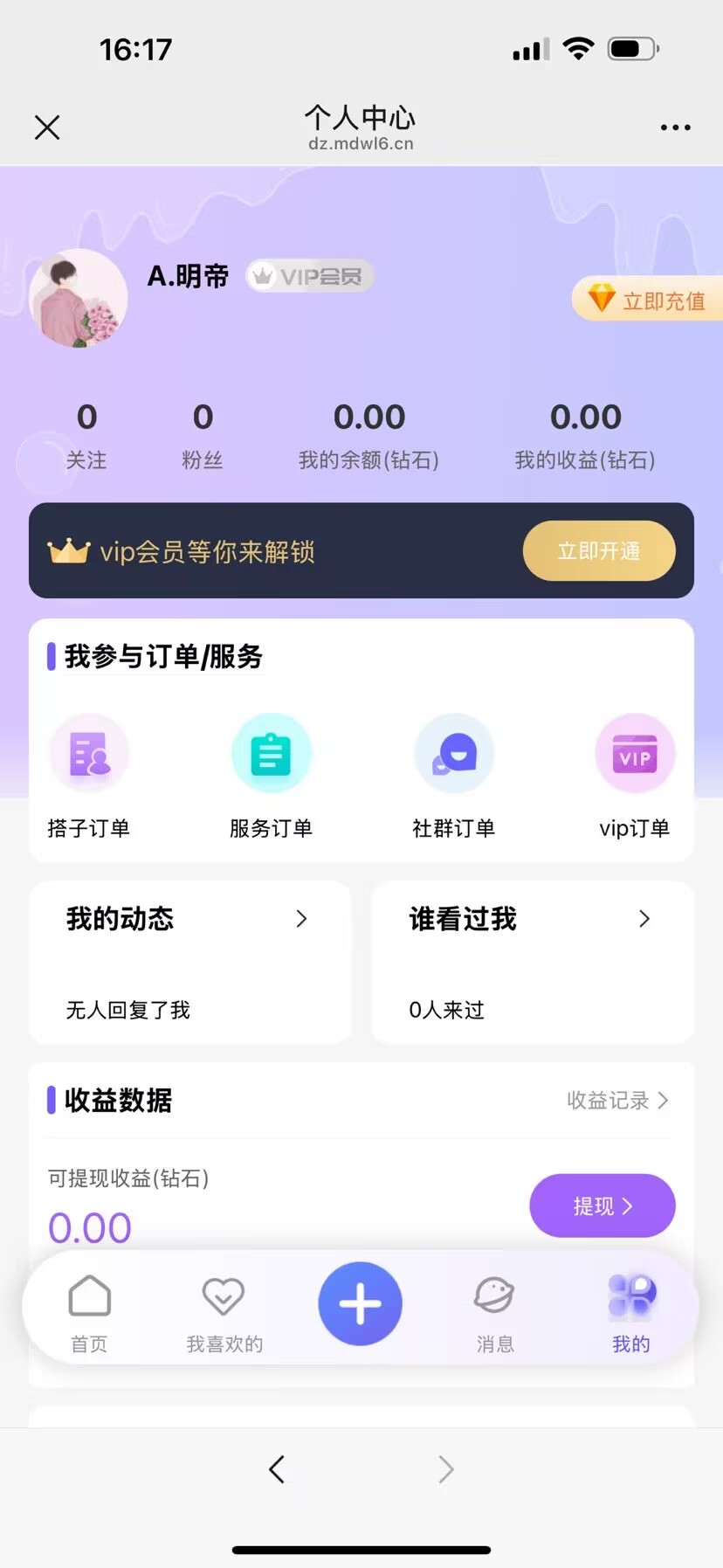
Task: Go back to the previous web page
Action: (x=277, y=1469)
